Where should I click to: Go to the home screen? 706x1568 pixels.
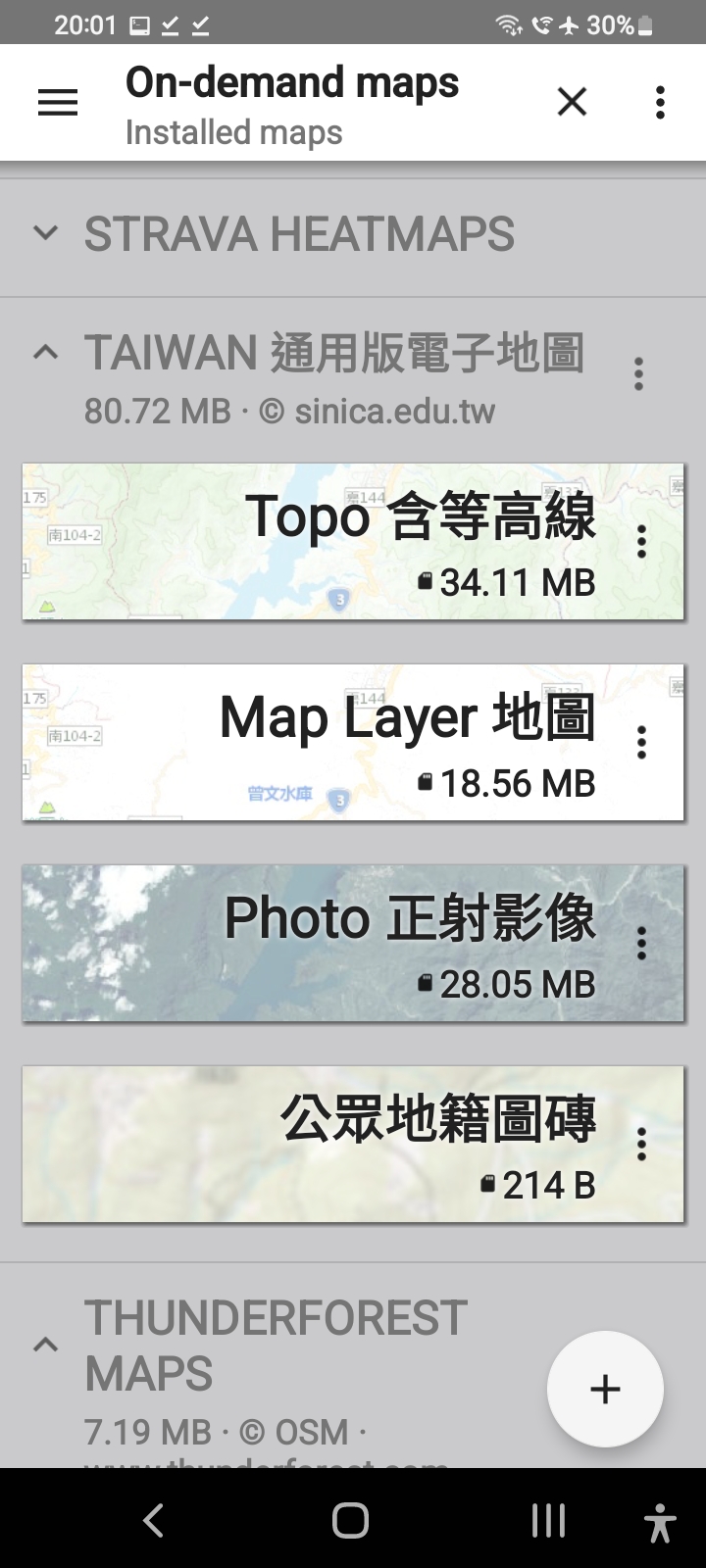click(x=350, y=1520)
